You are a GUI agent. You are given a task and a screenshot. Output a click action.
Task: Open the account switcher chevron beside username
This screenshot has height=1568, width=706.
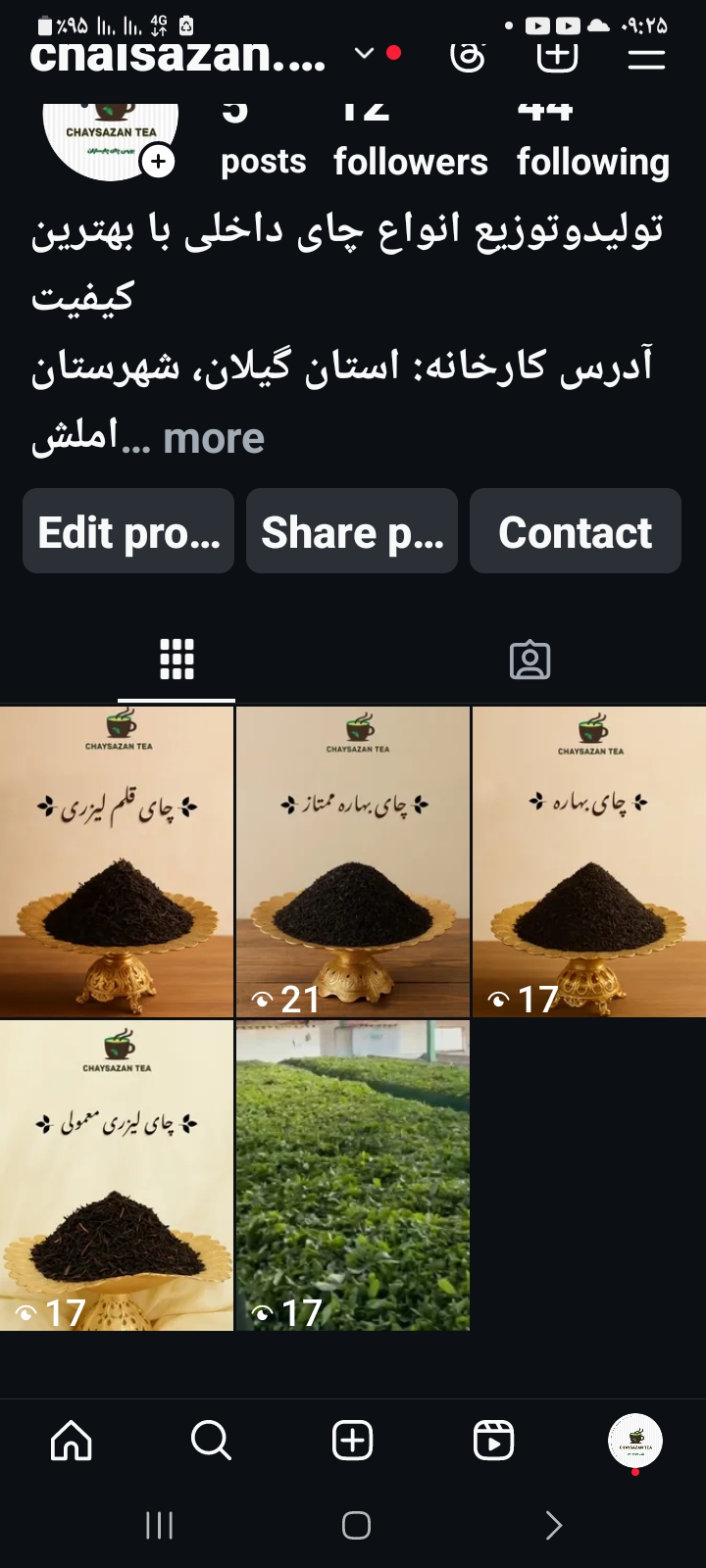click(x=363, y=56)
